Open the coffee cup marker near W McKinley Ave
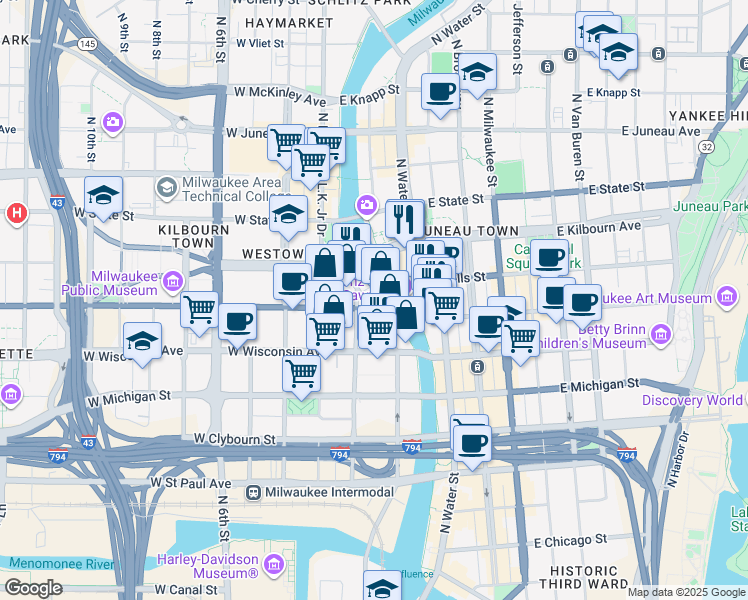Image resolution: width=748 pixels, height=600 pixels. (x=440, y=93)
